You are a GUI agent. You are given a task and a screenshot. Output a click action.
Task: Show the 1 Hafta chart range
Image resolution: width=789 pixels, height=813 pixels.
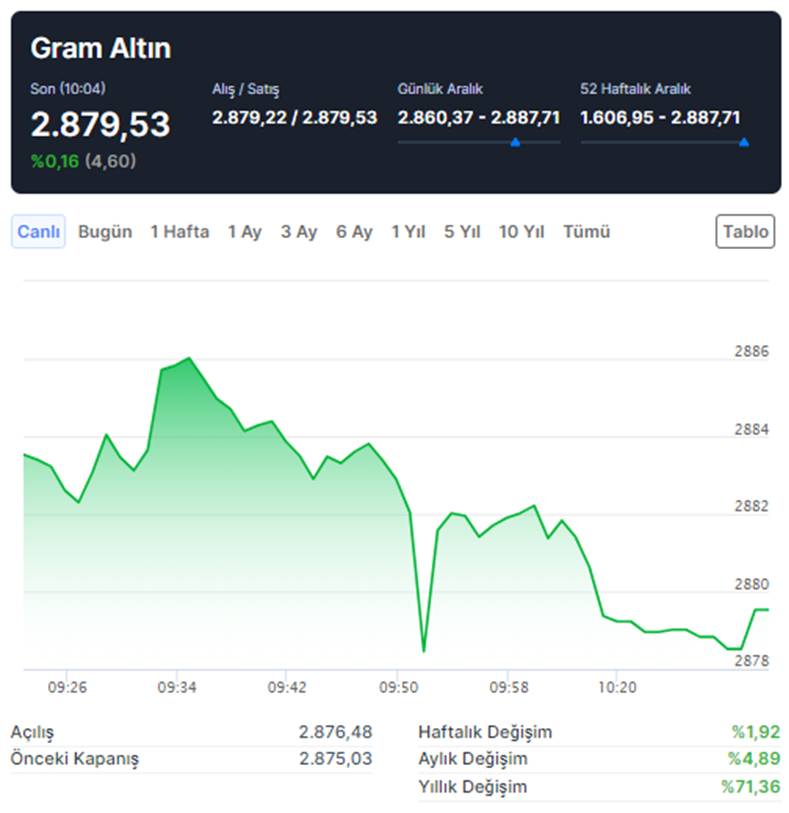point(180,232)
